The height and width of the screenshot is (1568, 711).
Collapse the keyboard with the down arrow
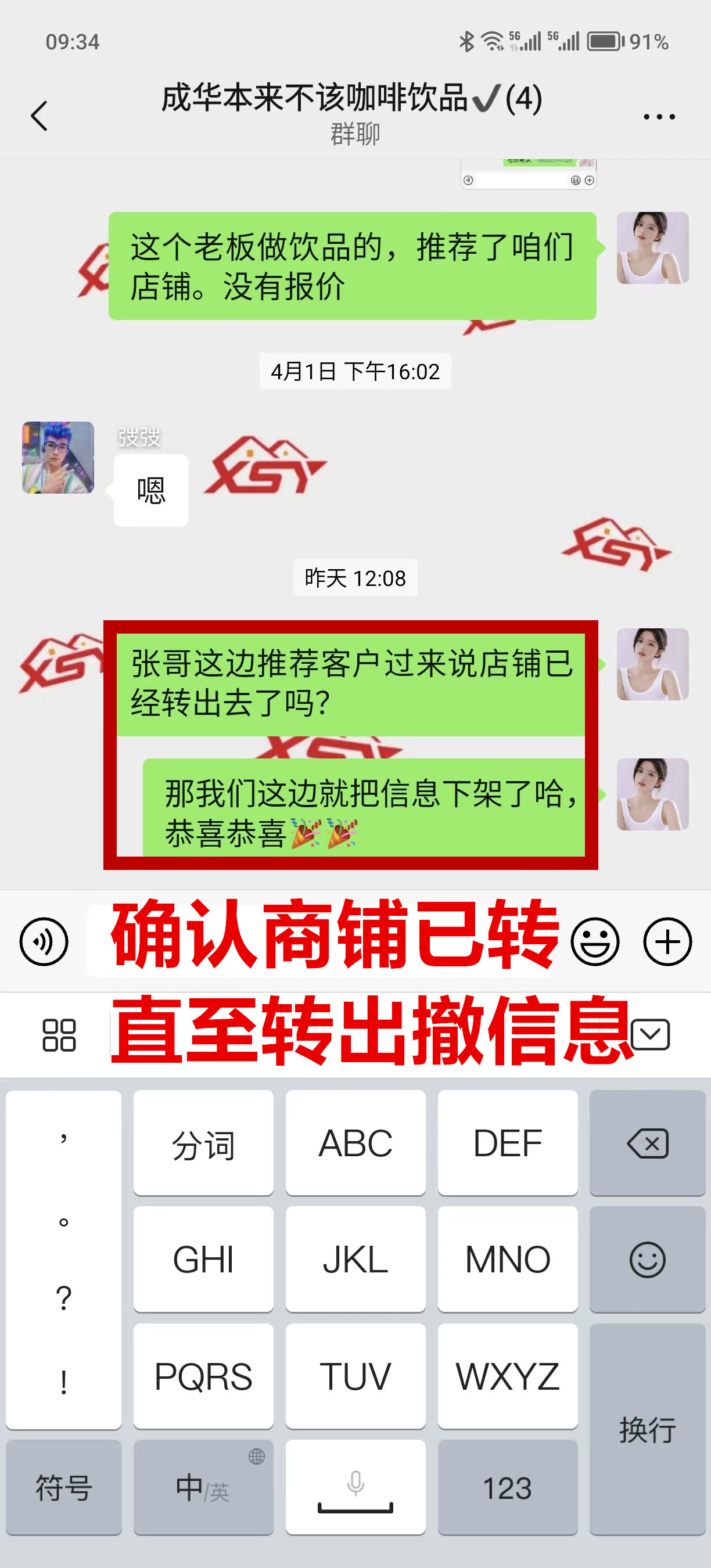[x=650, y=1034]
